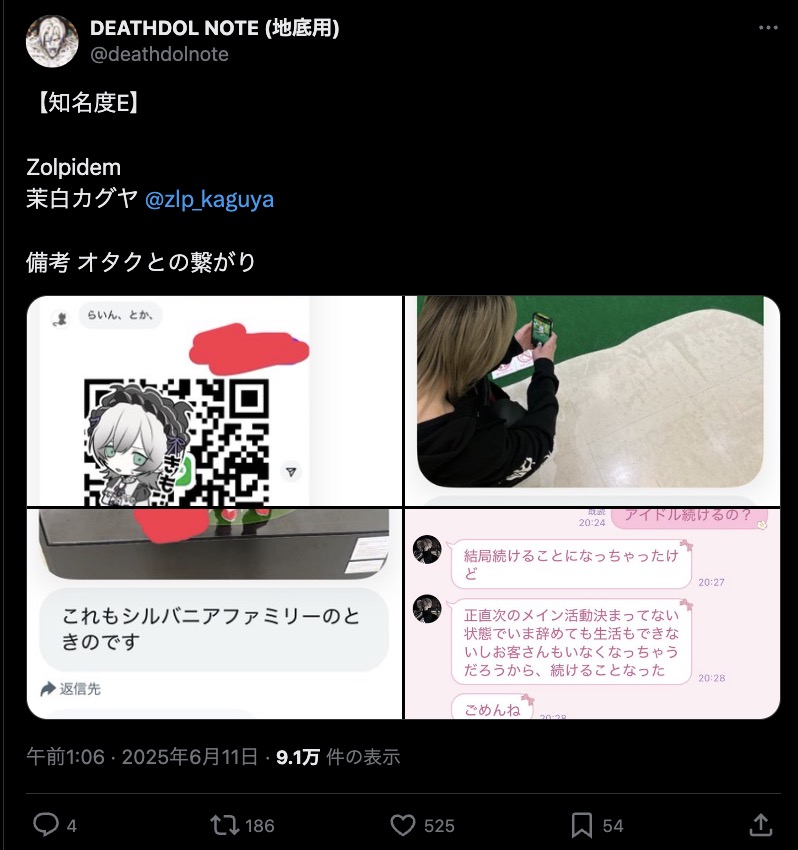Share this post
Image resolution: width=798 pixels, height=850 pixels.
(760, 825)
